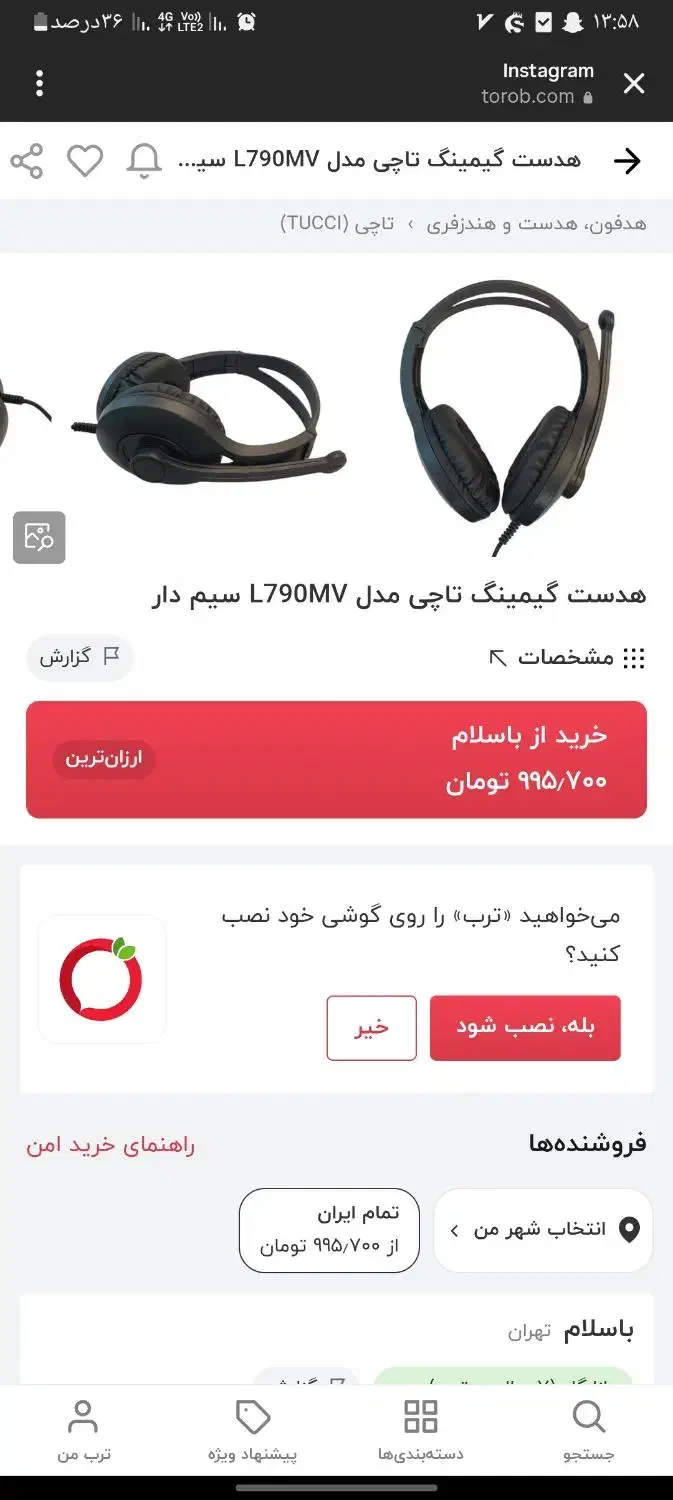This screenshot has width=673, height=1500.
Task: Open the هدفون، هدست و هندزفری category
Action: tap(536, 224)
